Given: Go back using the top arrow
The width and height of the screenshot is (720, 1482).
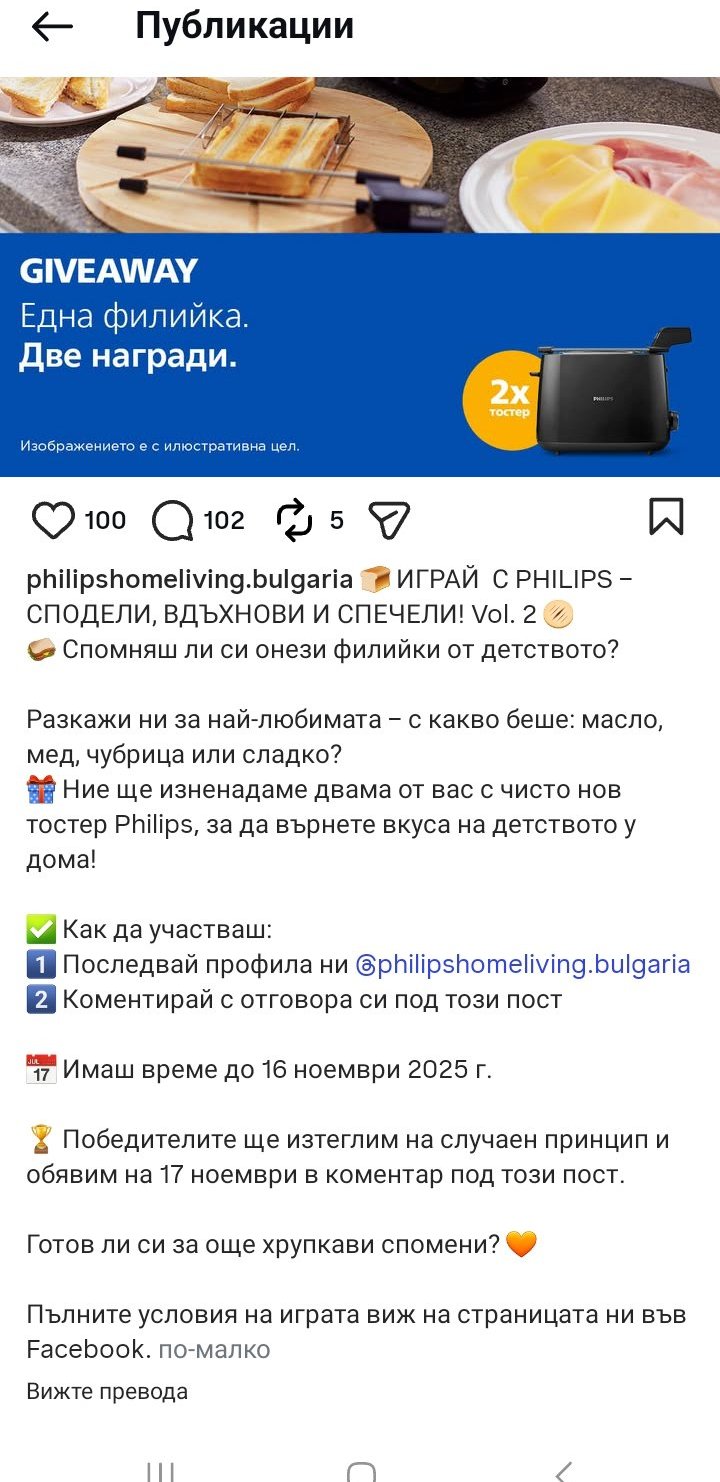Looking at the screenshot, I should tap(53, 28).
